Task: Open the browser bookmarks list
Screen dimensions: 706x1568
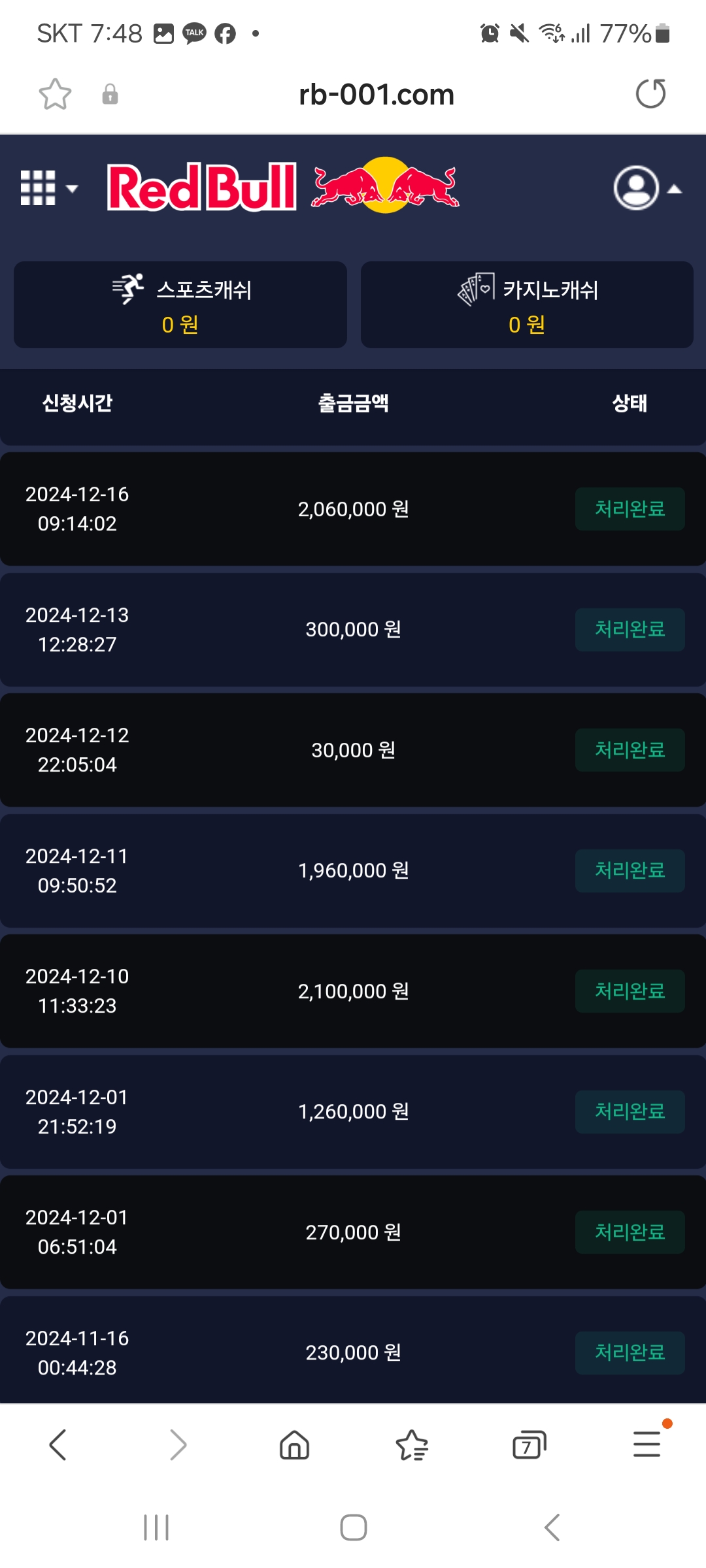Action: 412,1445
